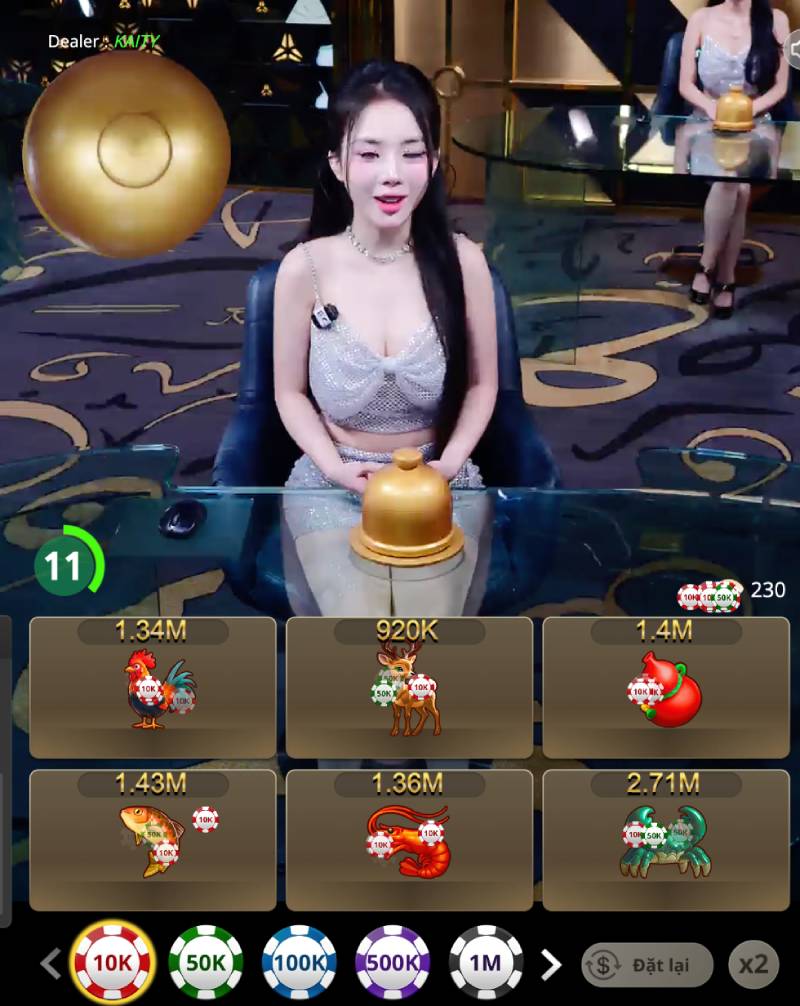Tap the Đặt lại rebet button
Viewport: 800px width, 1006px height.
[x=647, y=965]
